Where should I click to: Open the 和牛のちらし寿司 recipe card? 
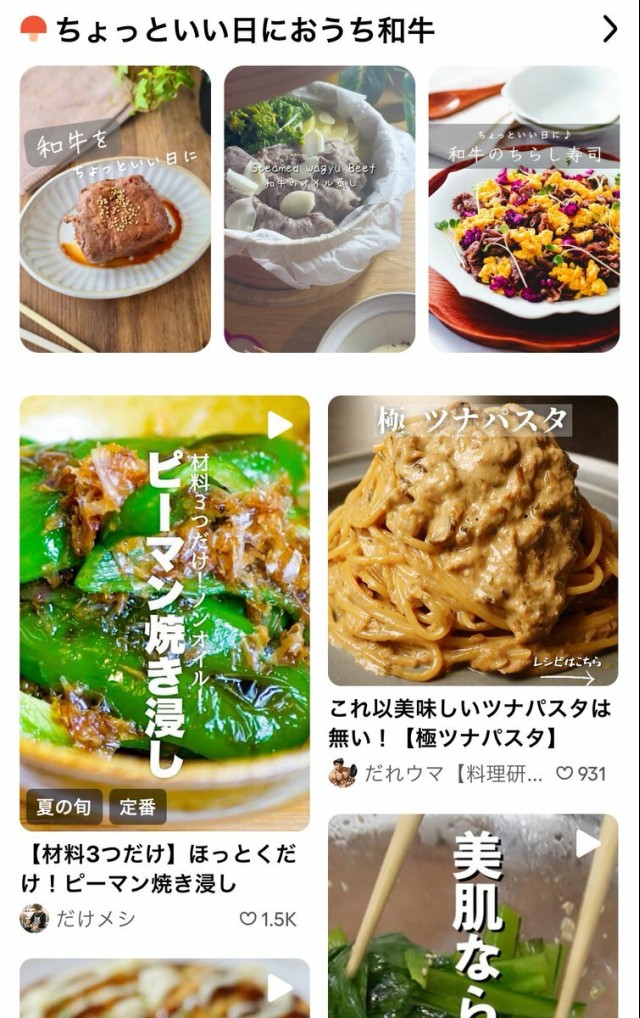pyautogui.click(x=524, y=209)
